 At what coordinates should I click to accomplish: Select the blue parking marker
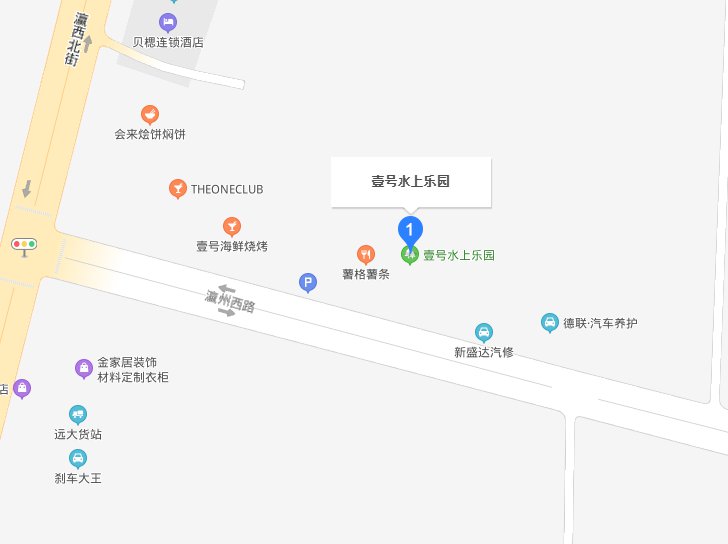point(308,283)
